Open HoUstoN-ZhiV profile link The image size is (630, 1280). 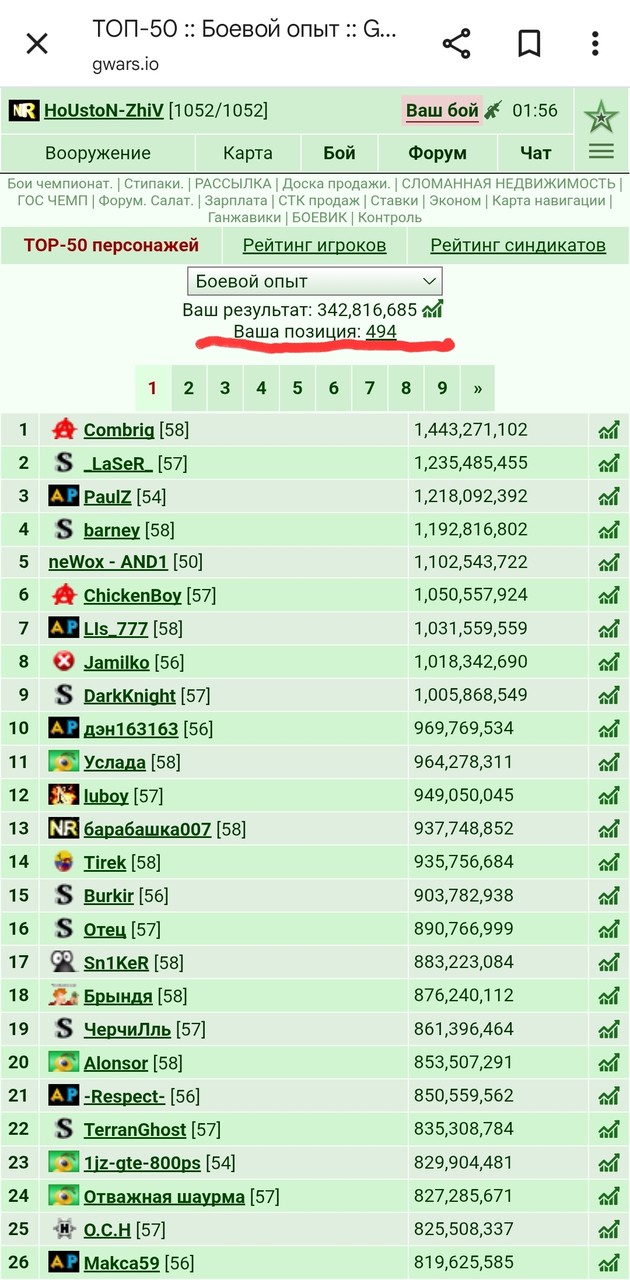click(x=103, y=110)
